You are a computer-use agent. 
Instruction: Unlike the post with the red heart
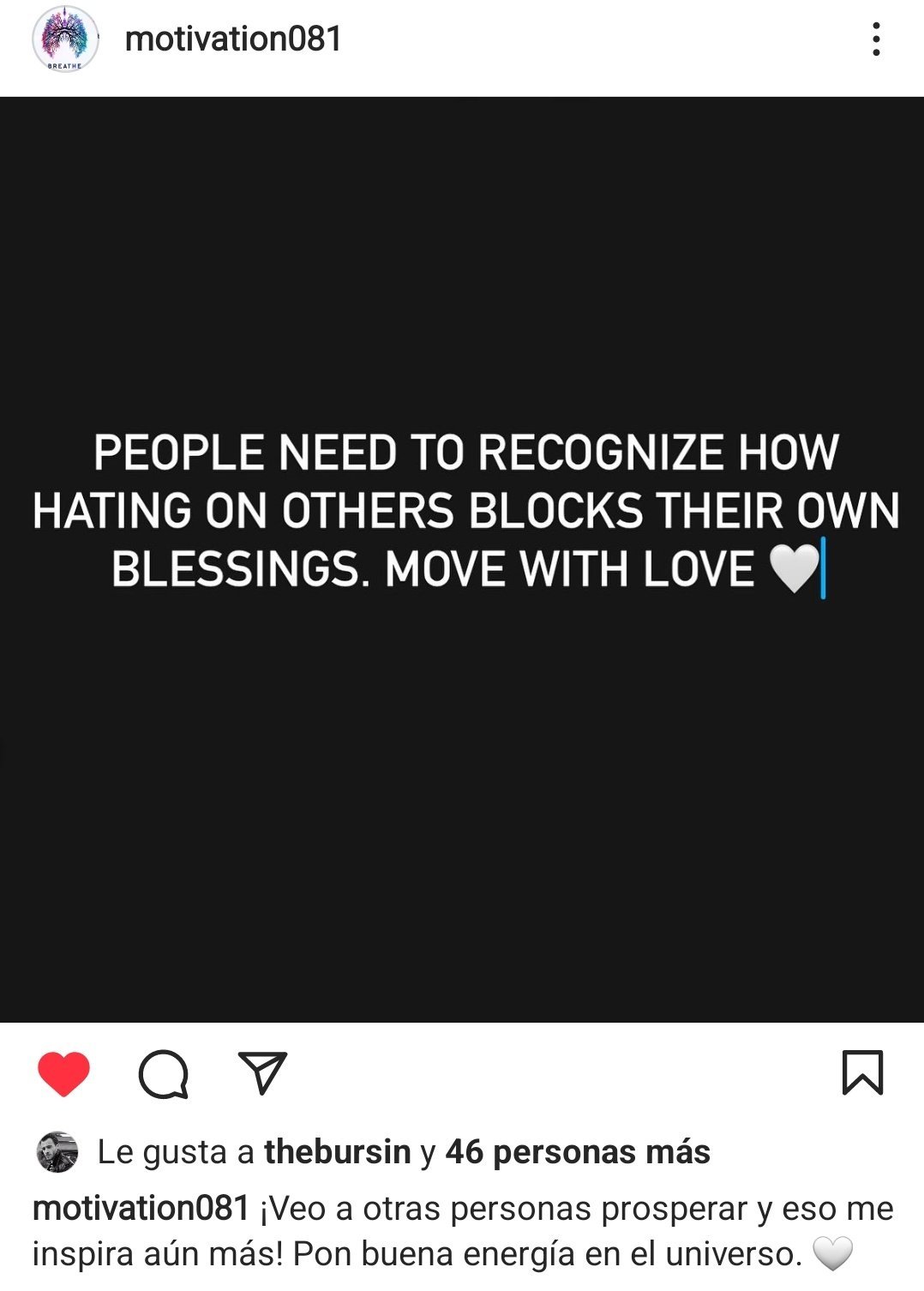coord(64,1073)
